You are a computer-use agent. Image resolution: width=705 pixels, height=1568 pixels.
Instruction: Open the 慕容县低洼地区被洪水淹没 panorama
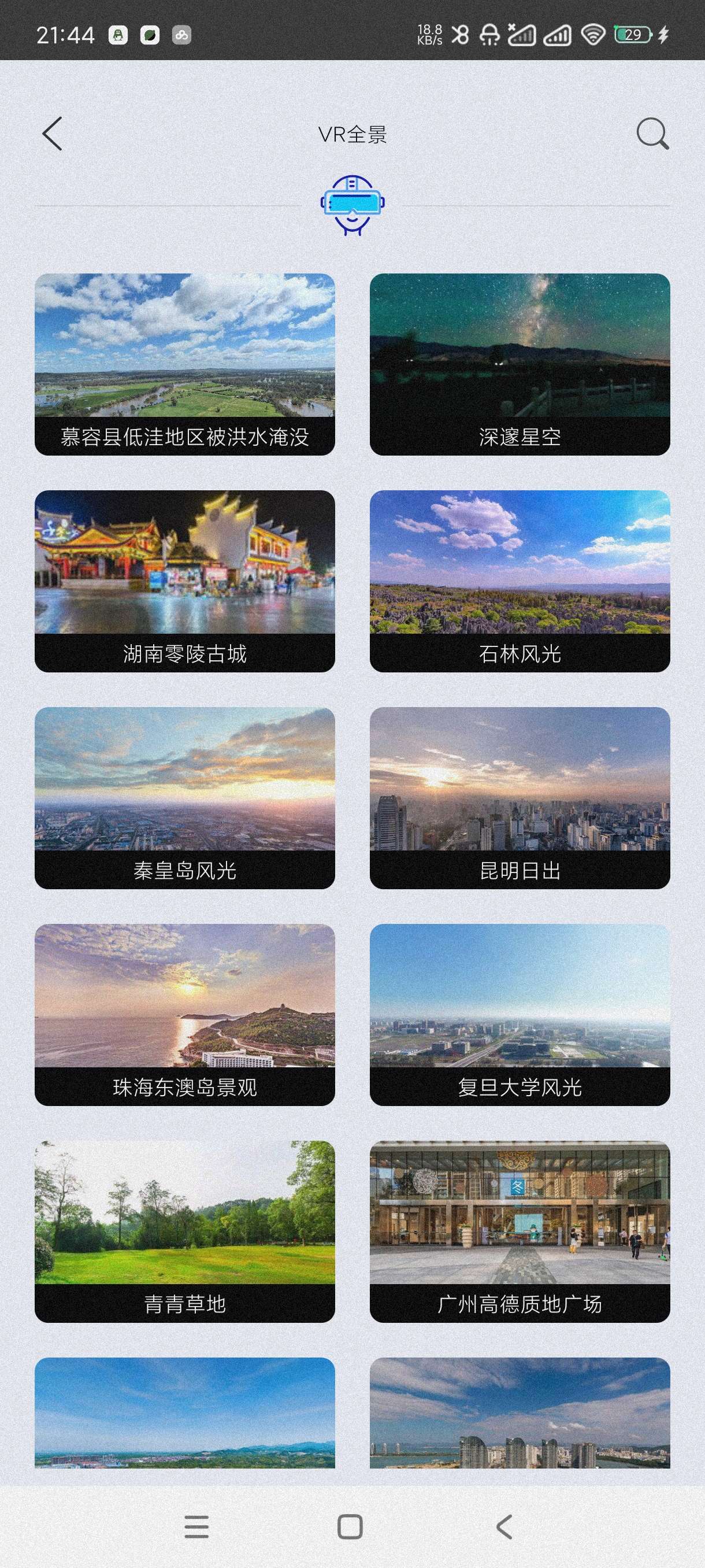pyautogui.click(x=184, y=364)
